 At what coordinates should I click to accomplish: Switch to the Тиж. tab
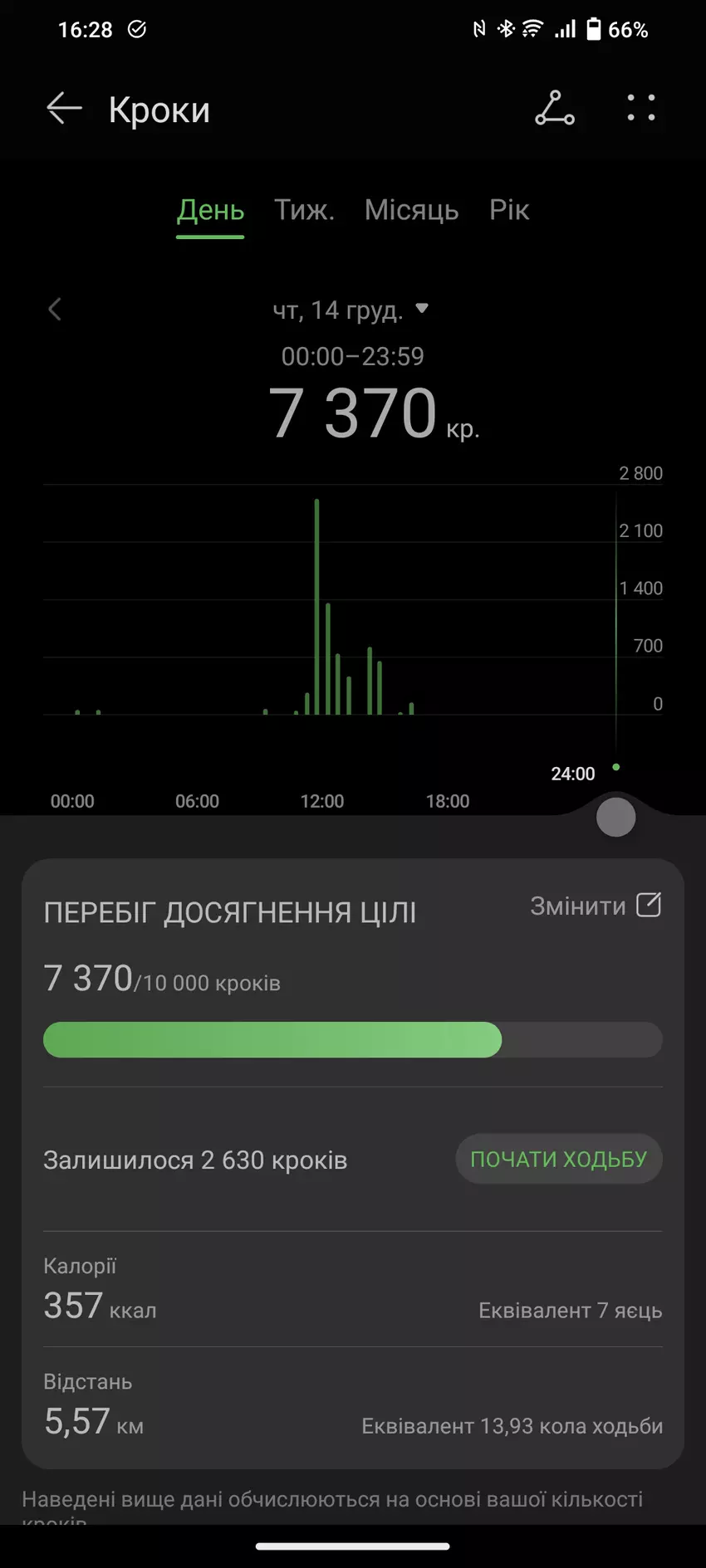tap(304, 210)
